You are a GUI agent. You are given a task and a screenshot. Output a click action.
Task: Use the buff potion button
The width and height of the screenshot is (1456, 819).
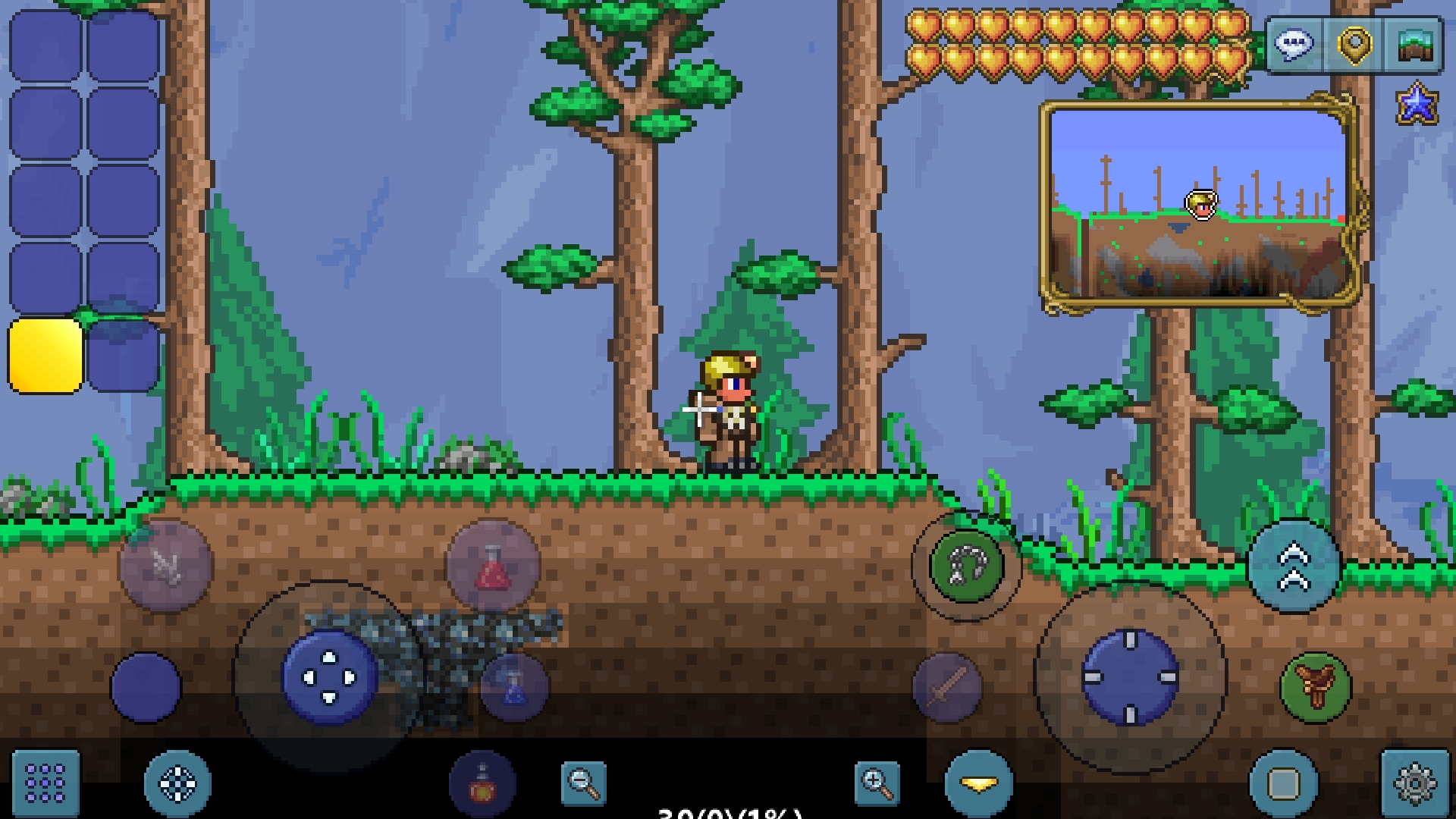pyautogui.click(x=482, y=783)
